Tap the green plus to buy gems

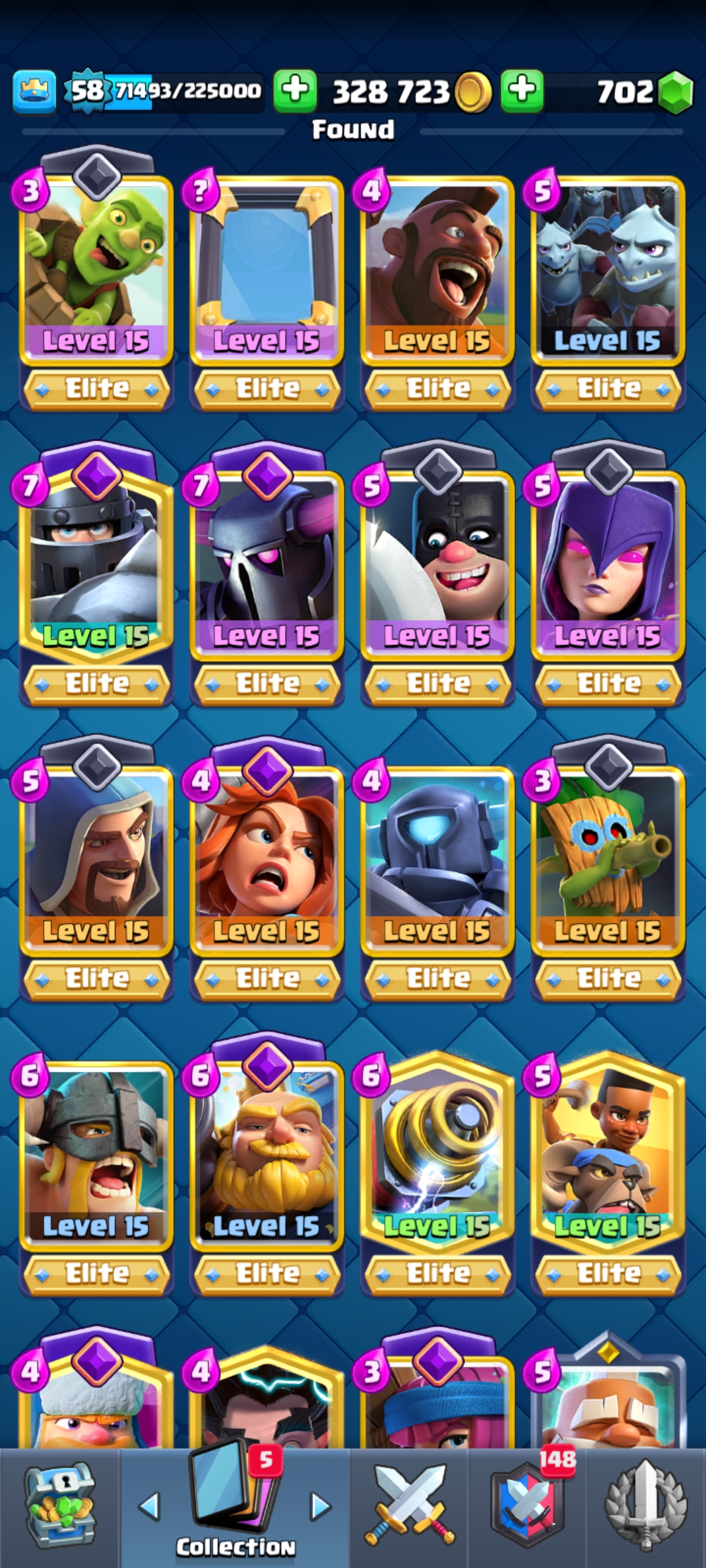(522, 90)
